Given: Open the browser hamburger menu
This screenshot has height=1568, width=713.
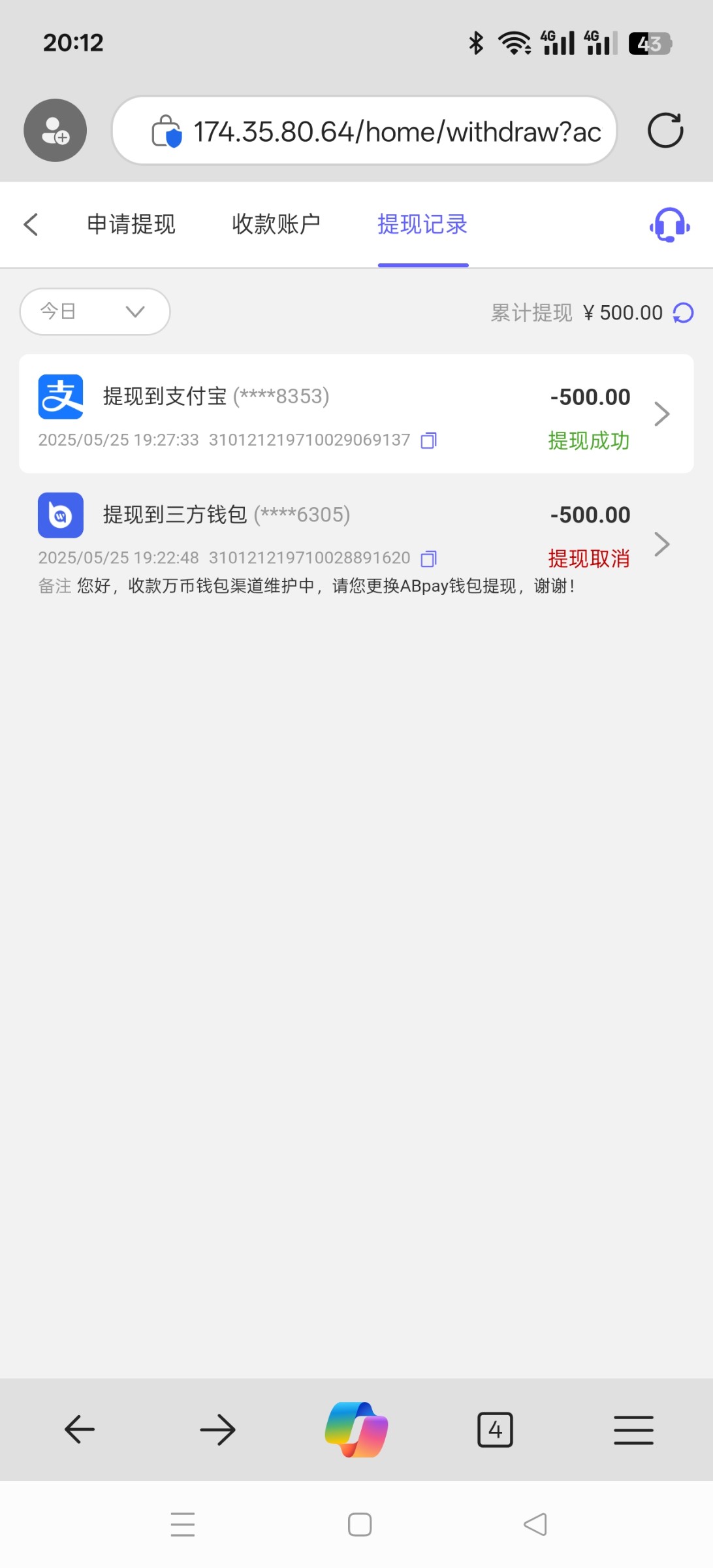Looking at the screenshot, I should tap(633, 1429).
